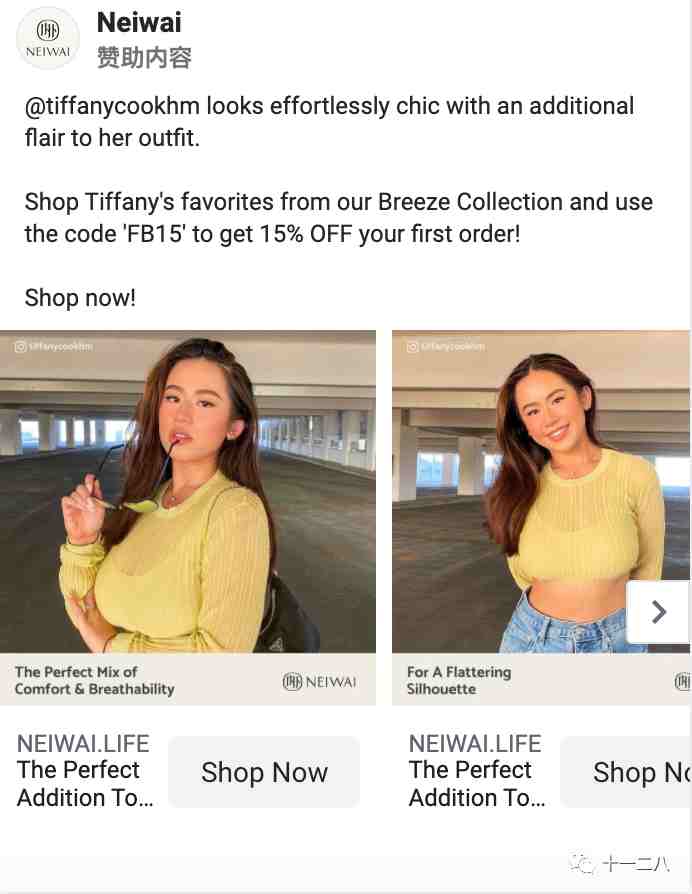Open the Comfort & Breathability product image
The height and width of the screenshot is (894, 692).
188,492
